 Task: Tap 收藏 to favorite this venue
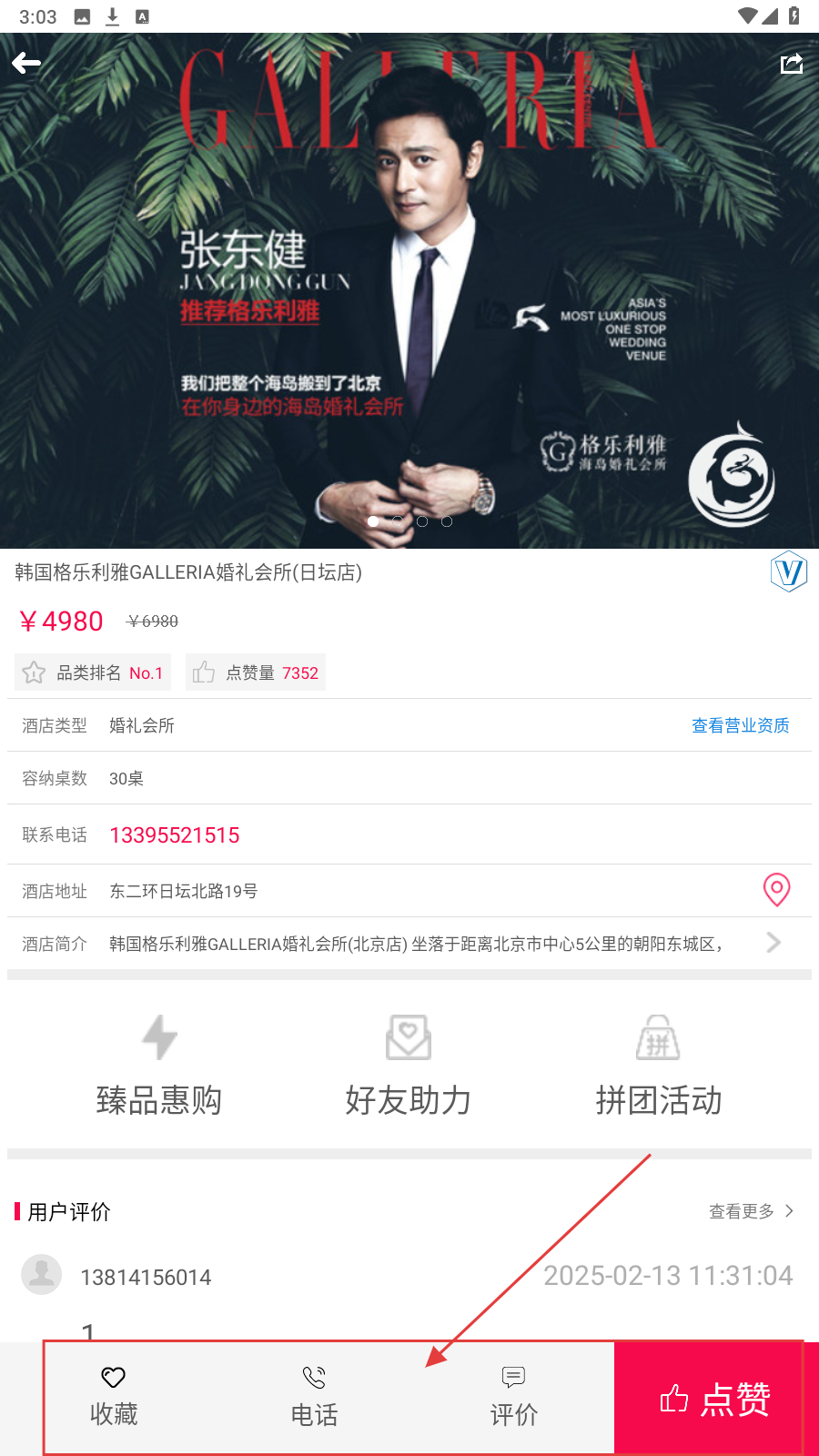point(114,1397)
